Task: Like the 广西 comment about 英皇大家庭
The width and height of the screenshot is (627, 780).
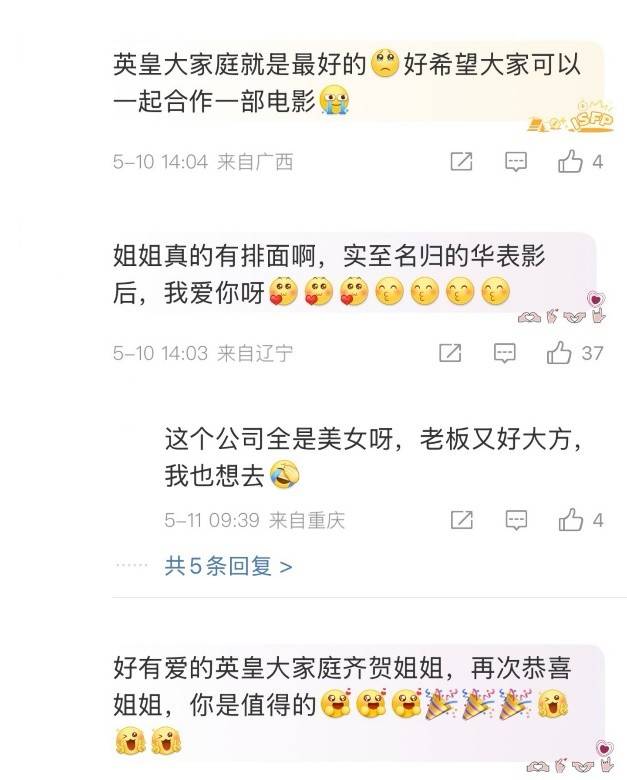Action: click(571, 161)
